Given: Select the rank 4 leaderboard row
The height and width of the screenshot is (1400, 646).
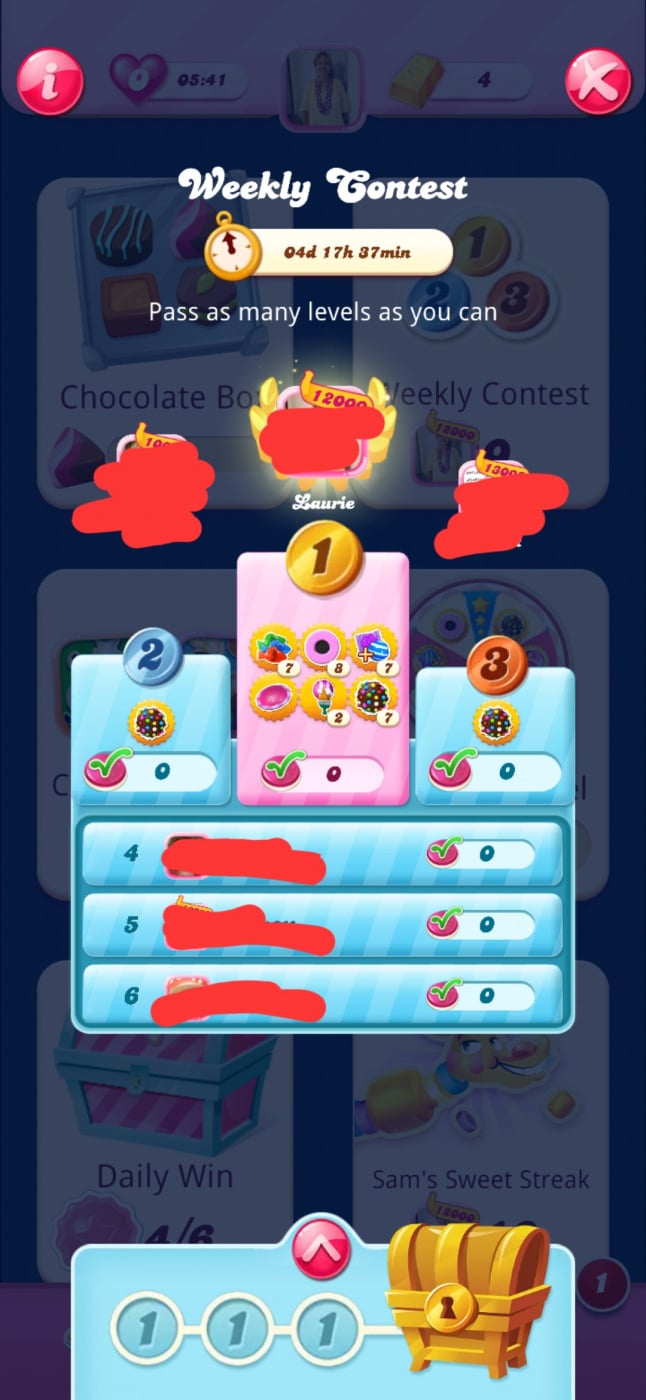Looking at the screenshot, I should pyautogui.click(x=322, y=854).
